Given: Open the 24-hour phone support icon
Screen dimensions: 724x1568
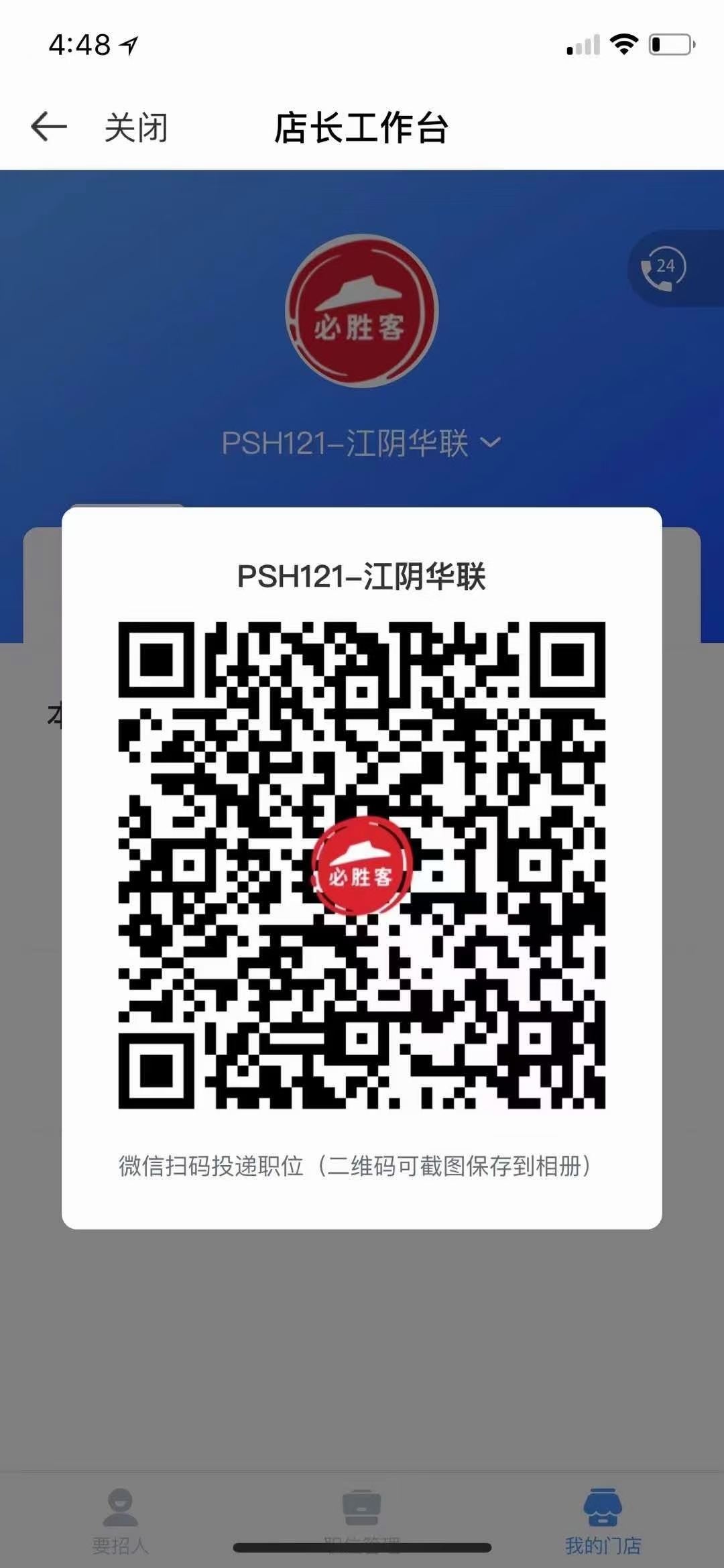Looking at the screenshot, I should click(664, 269).
